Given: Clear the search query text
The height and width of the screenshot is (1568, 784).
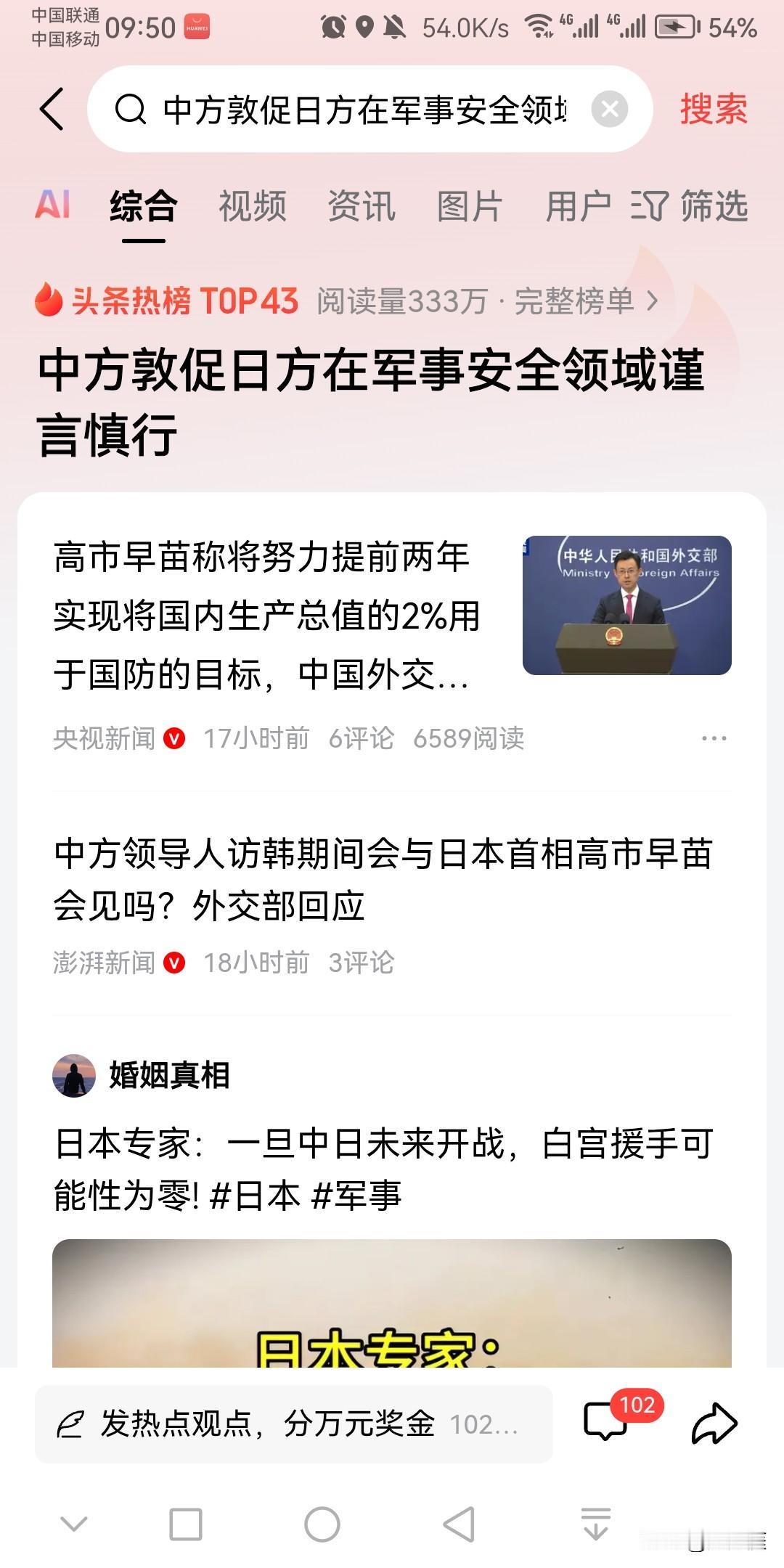Looking at the screenshot, I should click(610, 110).
